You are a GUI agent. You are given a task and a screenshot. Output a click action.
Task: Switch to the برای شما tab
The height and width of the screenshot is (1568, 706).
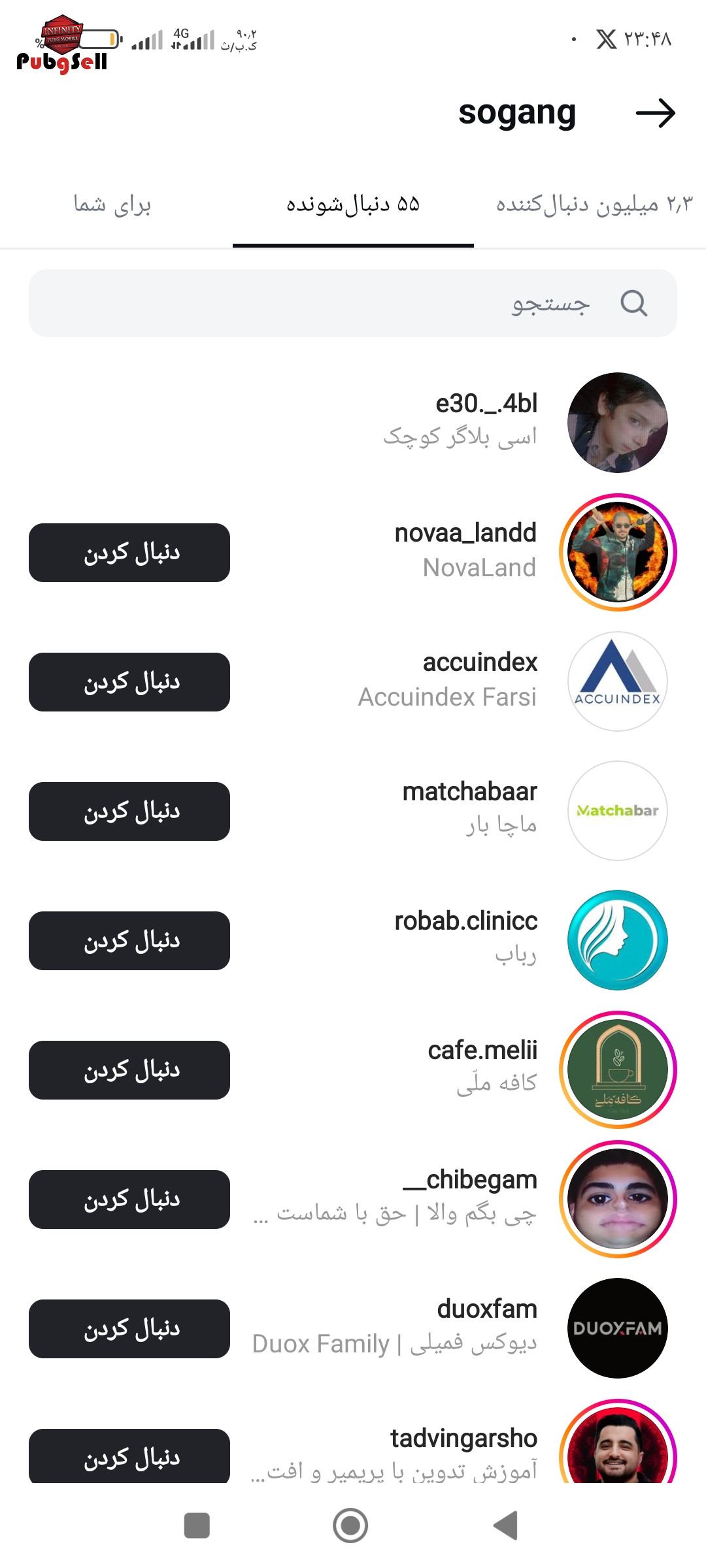click(x=112, y=204)
